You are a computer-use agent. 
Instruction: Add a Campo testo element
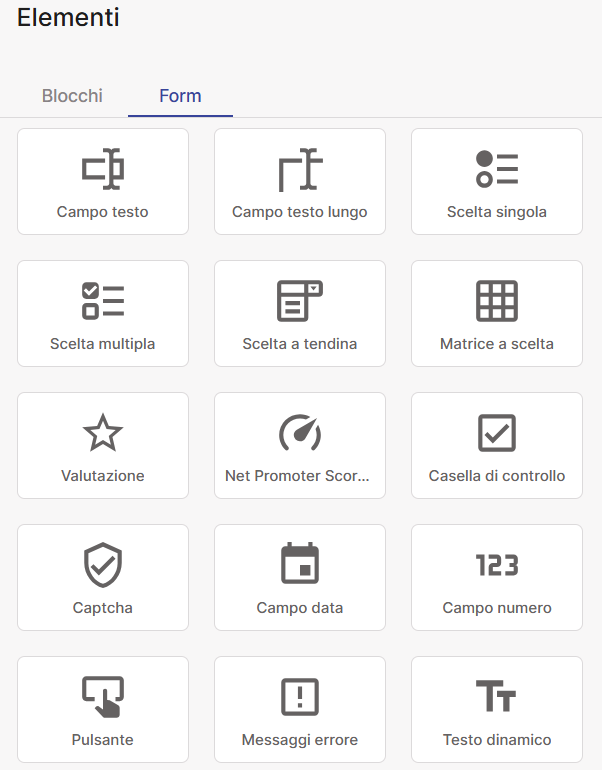103,182
